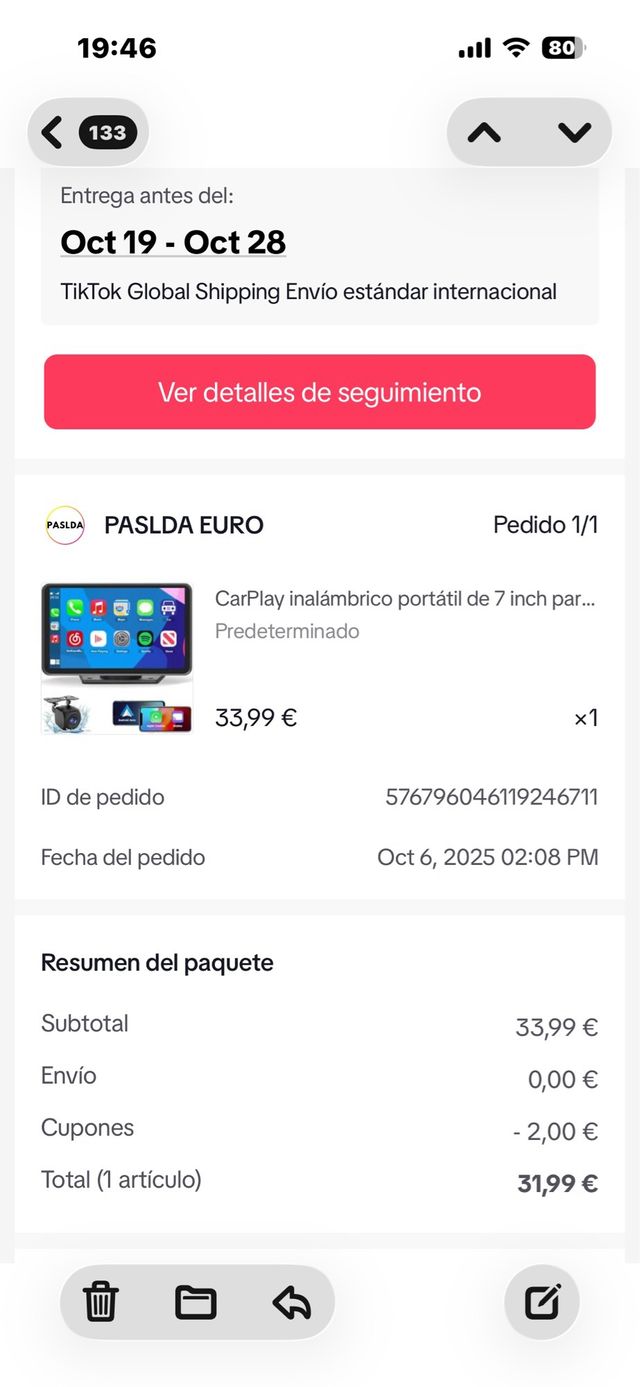Jump to the previous email

484,132
